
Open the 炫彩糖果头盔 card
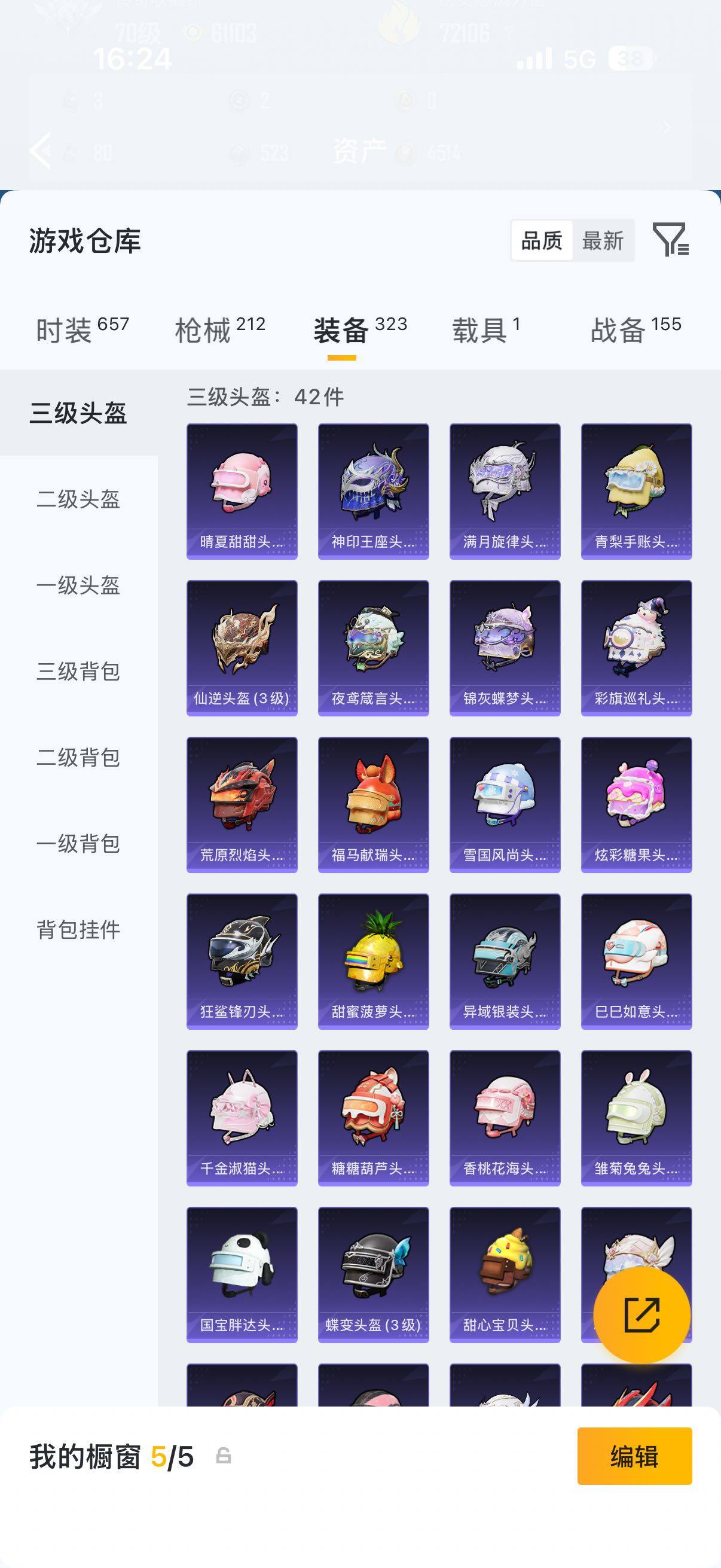[636, 805]
